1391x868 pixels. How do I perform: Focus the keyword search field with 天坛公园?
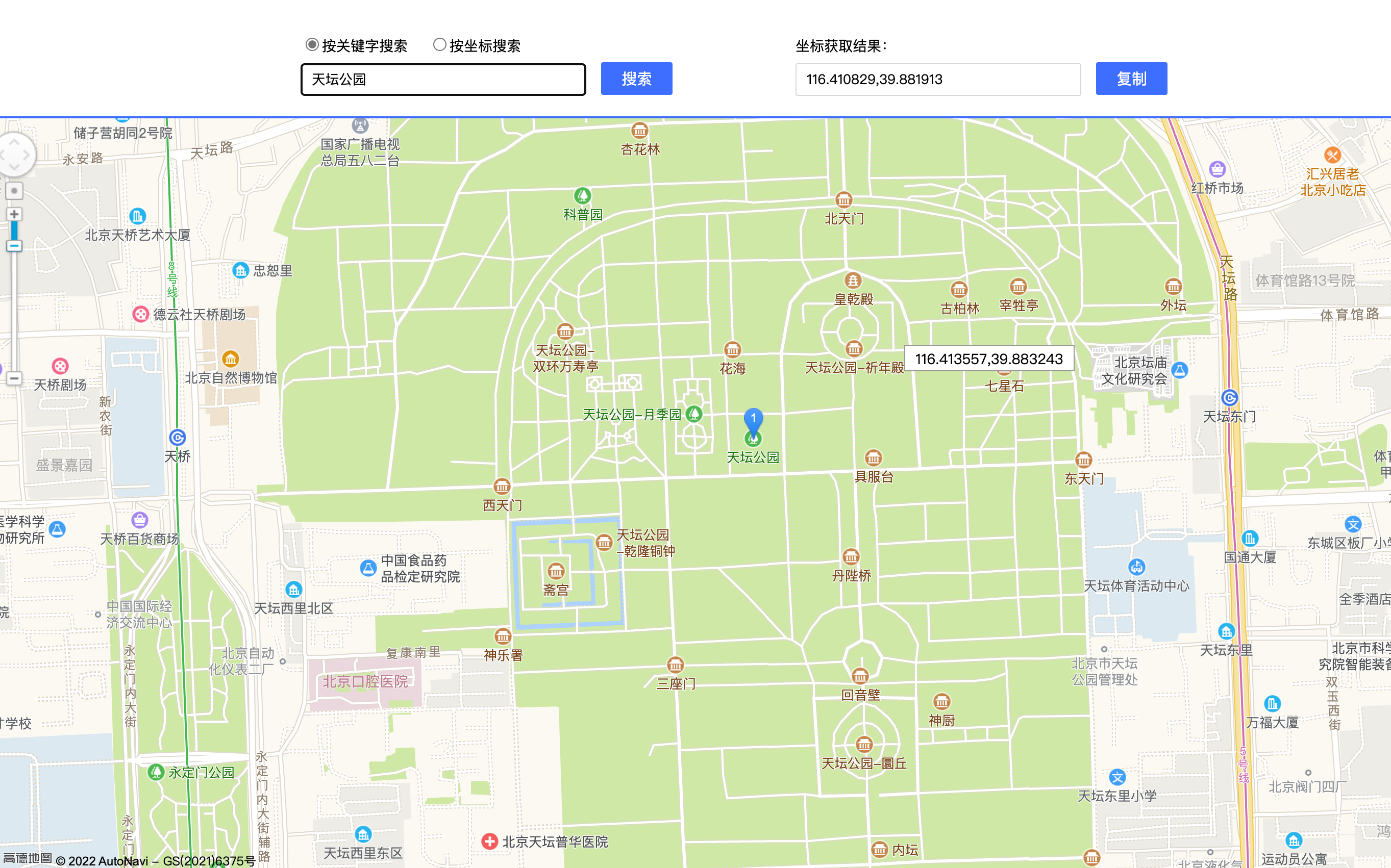click(443, 79)
